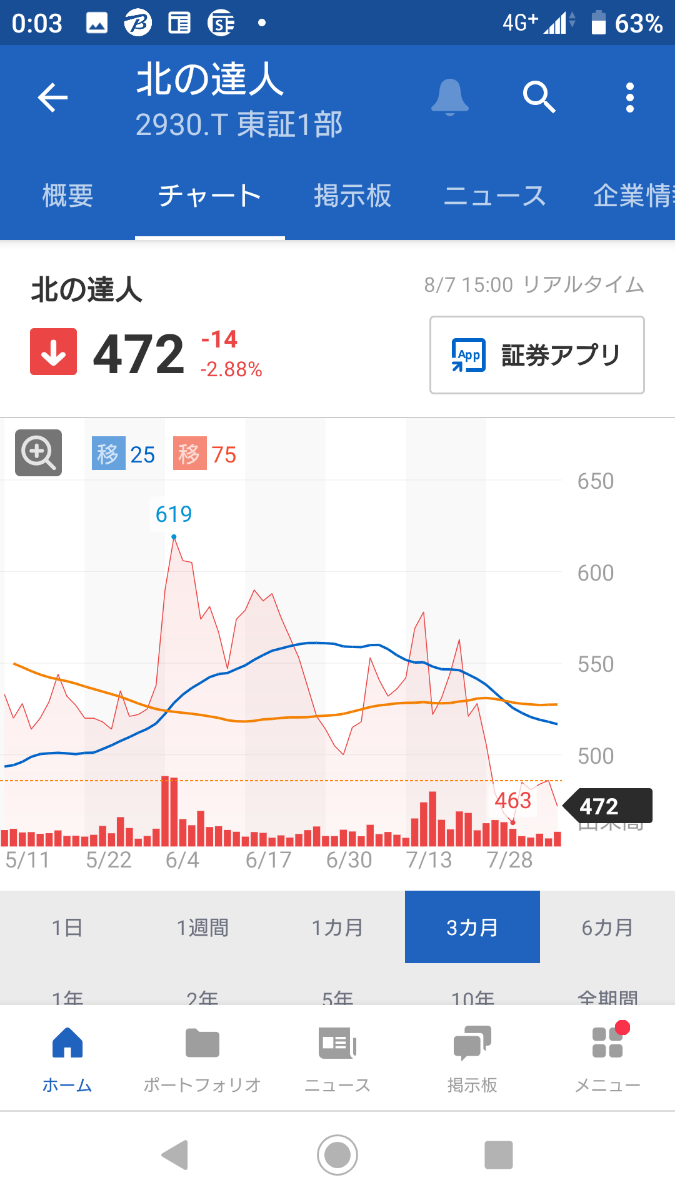The image size is (675, 1200).
Task: Select the 1カ月 chart period
Action: click(337, 927)
